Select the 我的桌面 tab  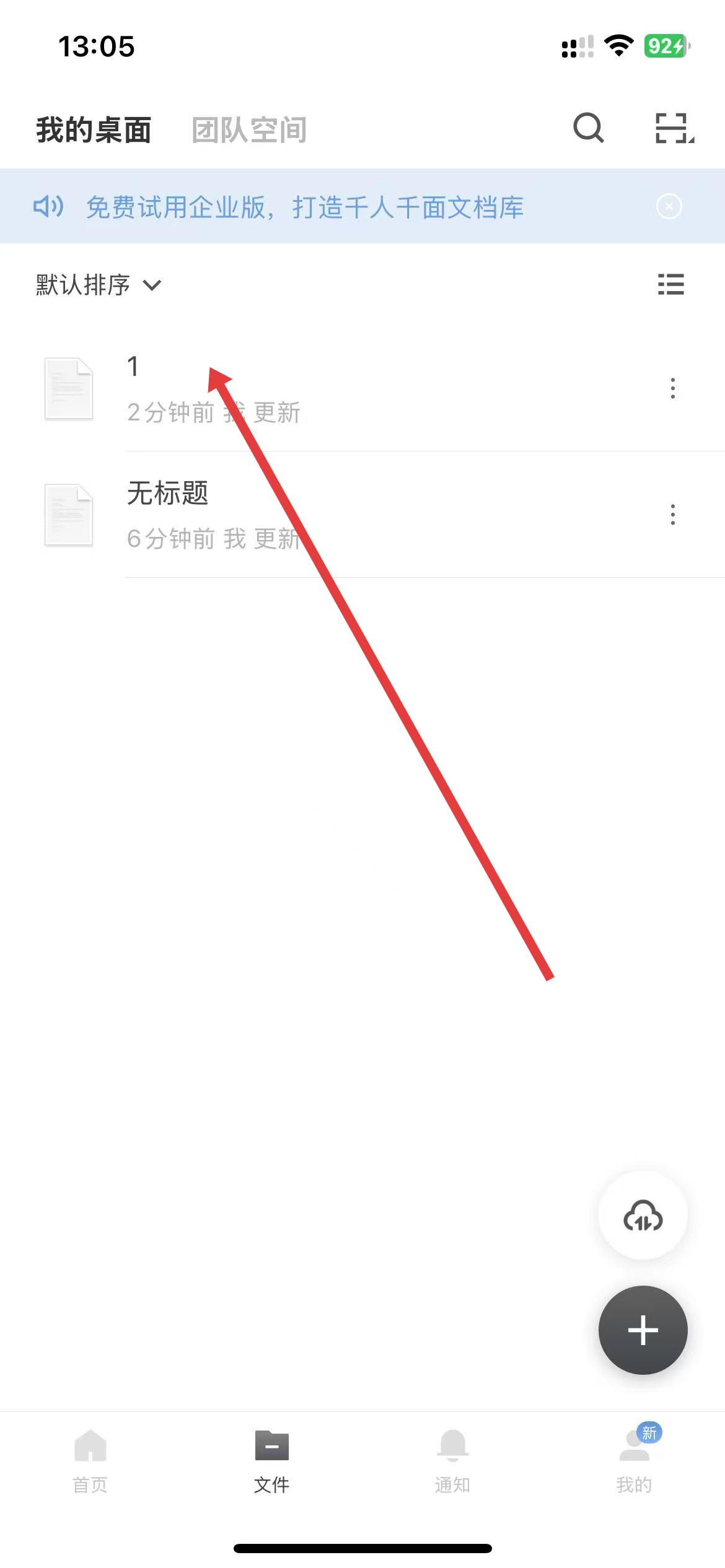(94, 130)
